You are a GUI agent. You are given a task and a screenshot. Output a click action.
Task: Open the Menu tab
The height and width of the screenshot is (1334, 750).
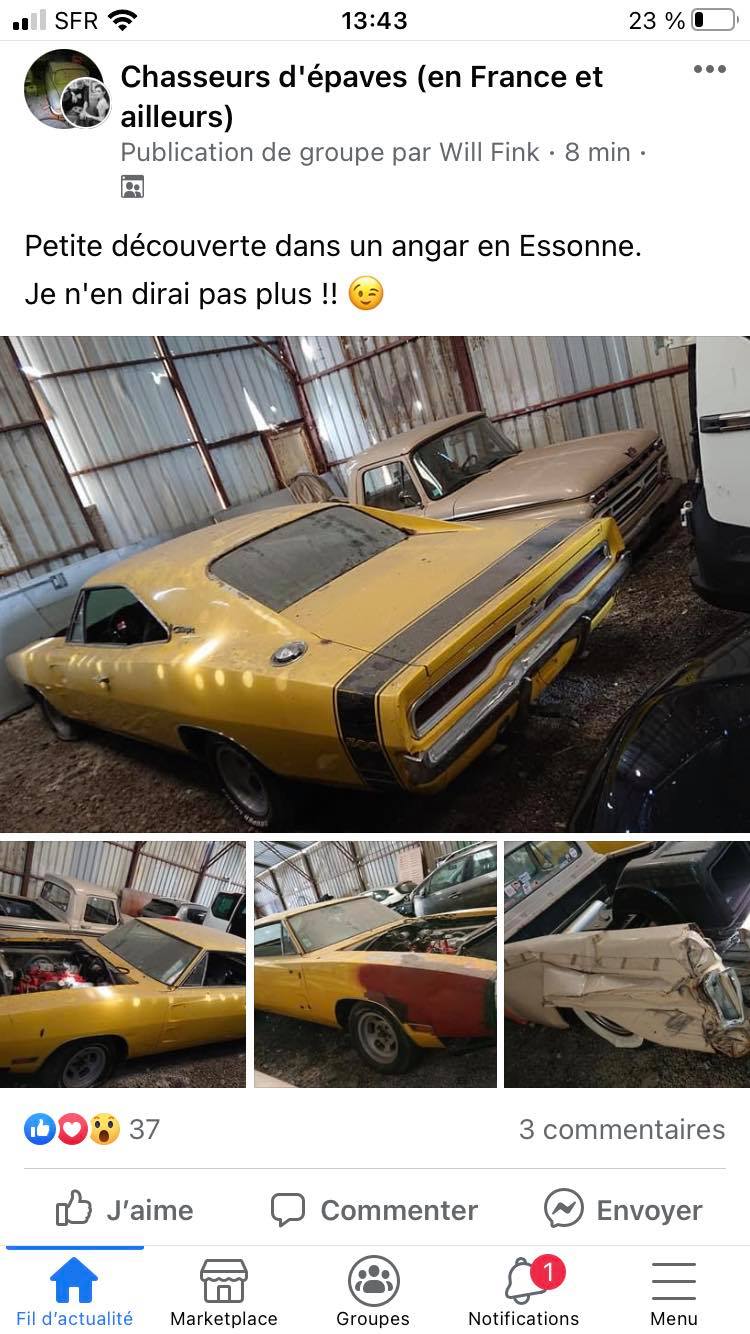click(x=674, y=1292)
